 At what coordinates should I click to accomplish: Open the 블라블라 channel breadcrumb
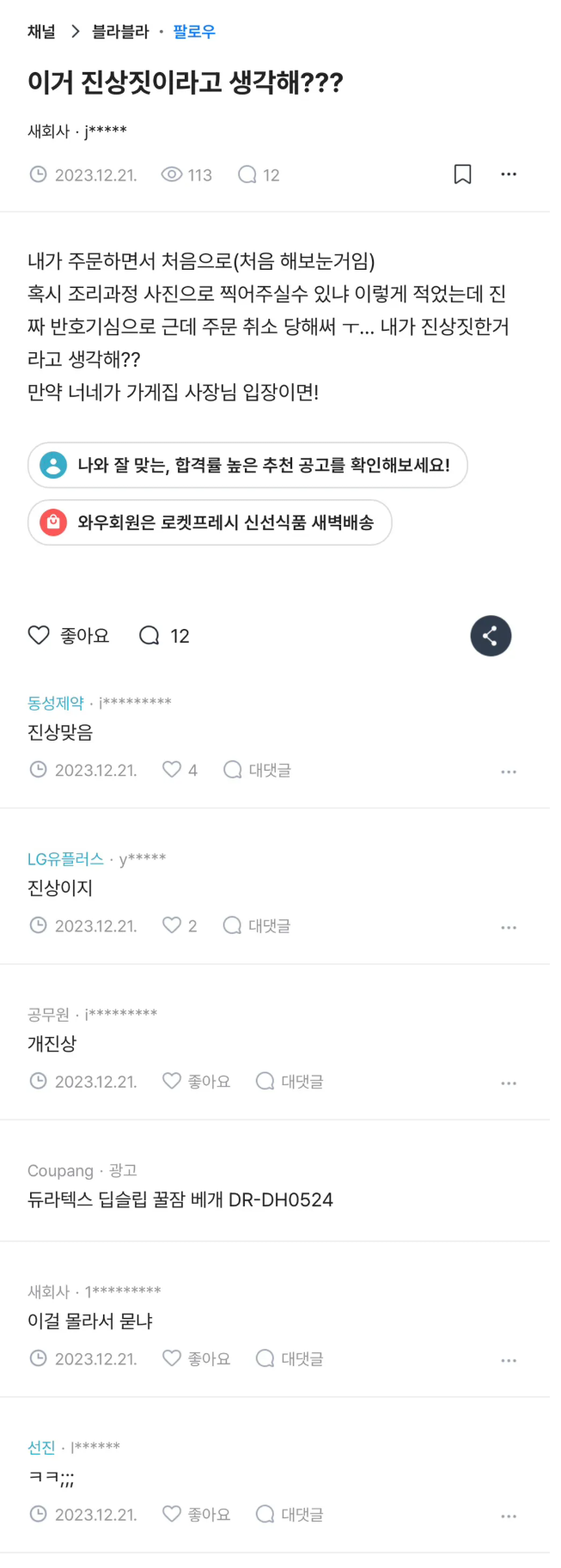[x=120, y=32]
